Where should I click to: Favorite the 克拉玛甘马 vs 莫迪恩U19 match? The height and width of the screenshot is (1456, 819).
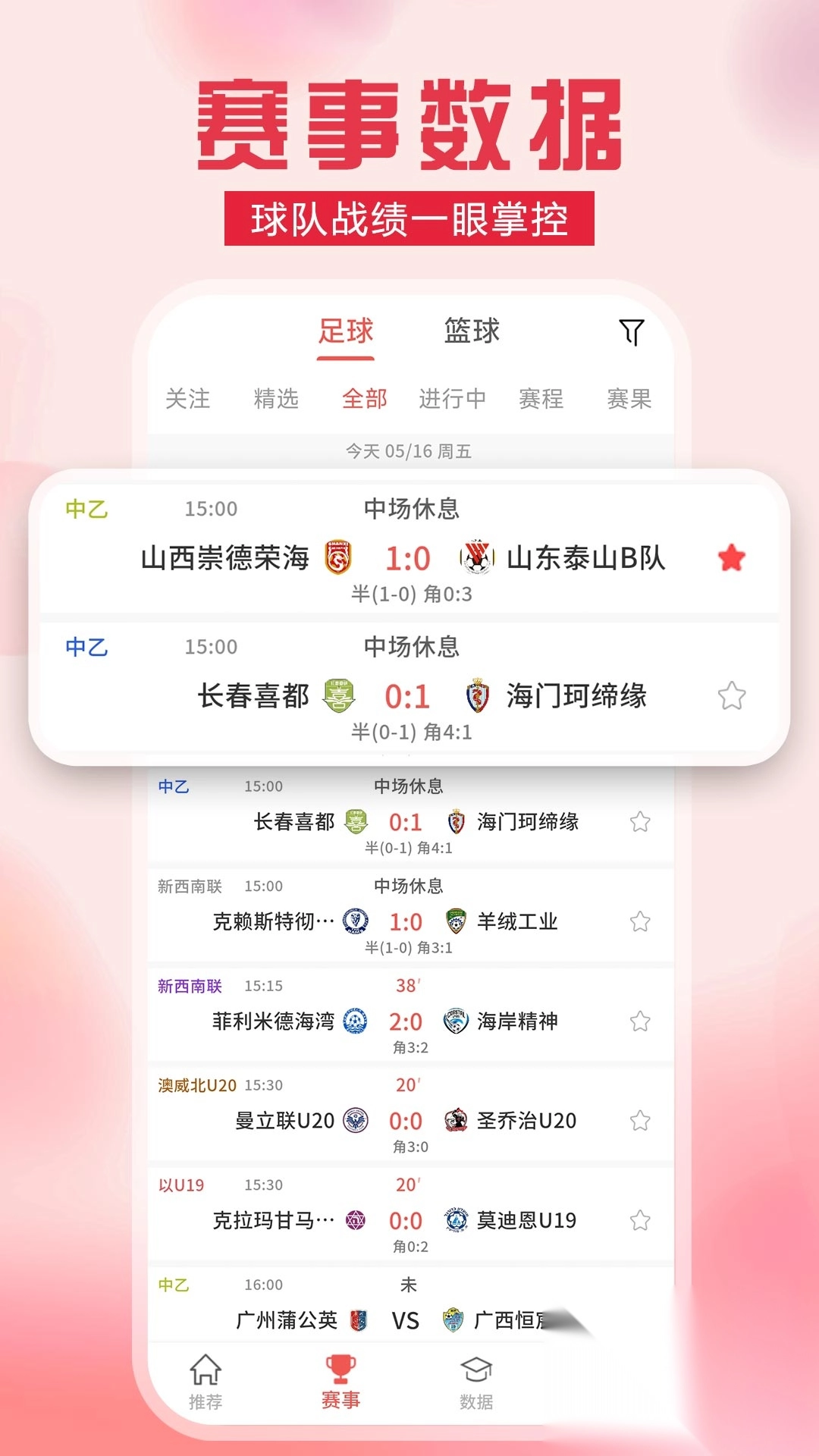pos(639,1219)
